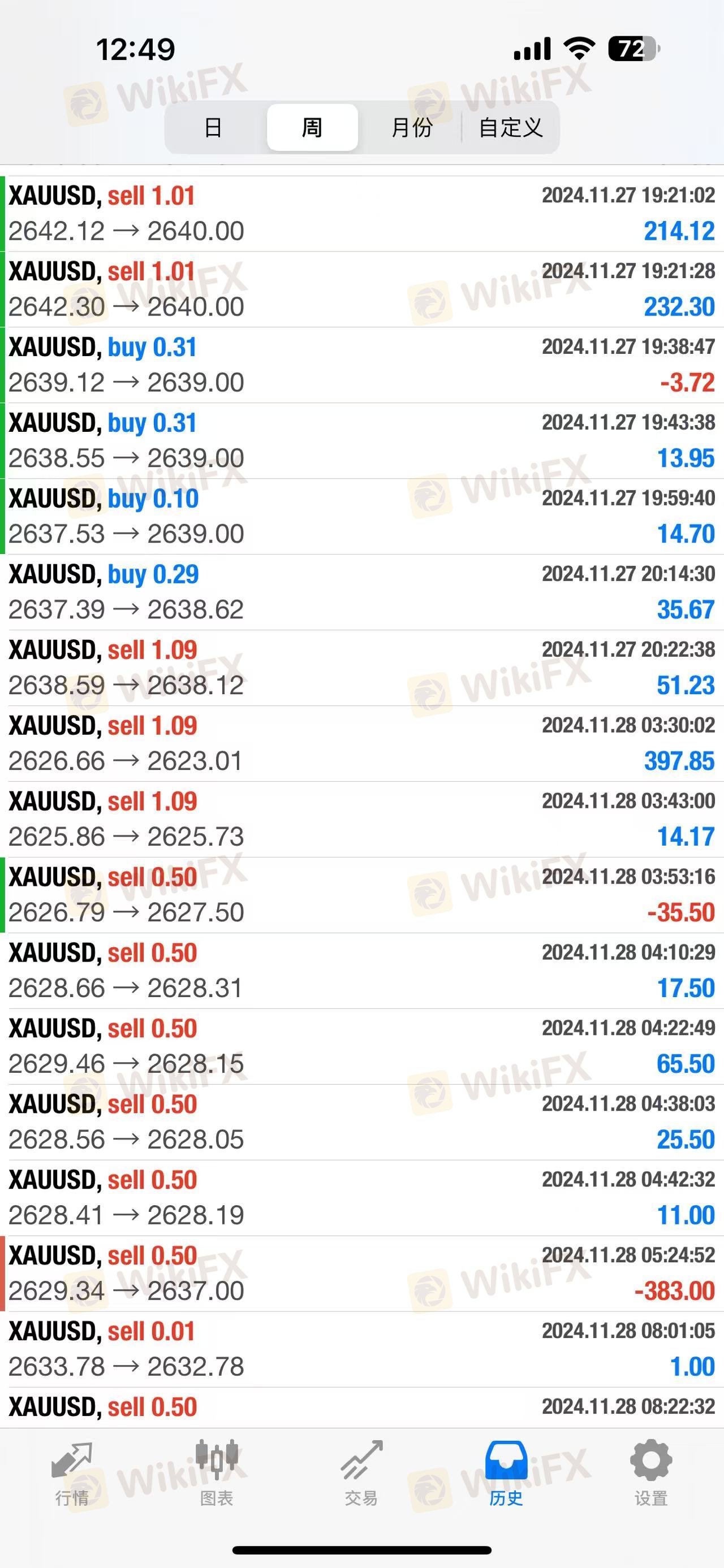Select the 周 (week) period
The image size is (724, 1568).
click(x=312, y=127)
